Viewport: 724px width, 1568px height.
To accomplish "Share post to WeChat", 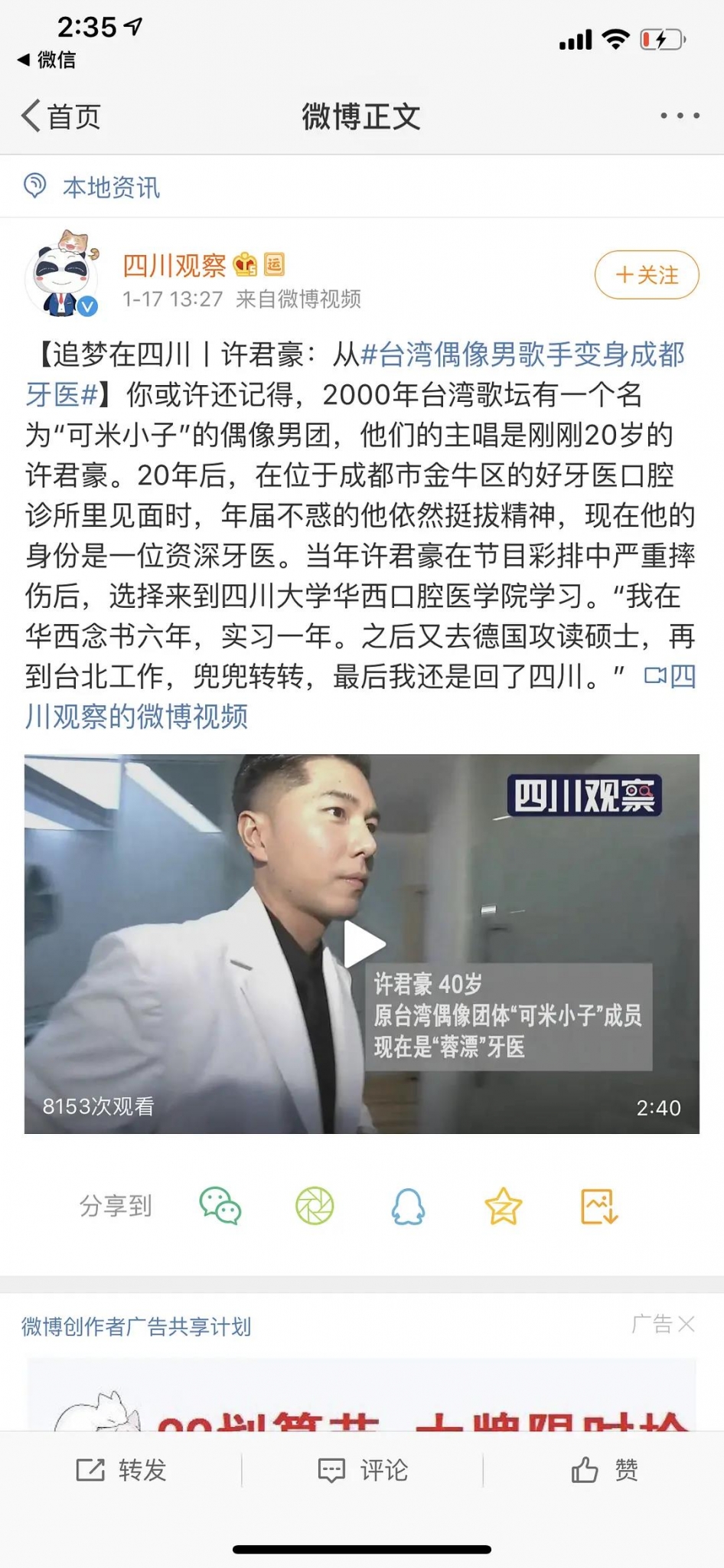I will coord(220,1206).
